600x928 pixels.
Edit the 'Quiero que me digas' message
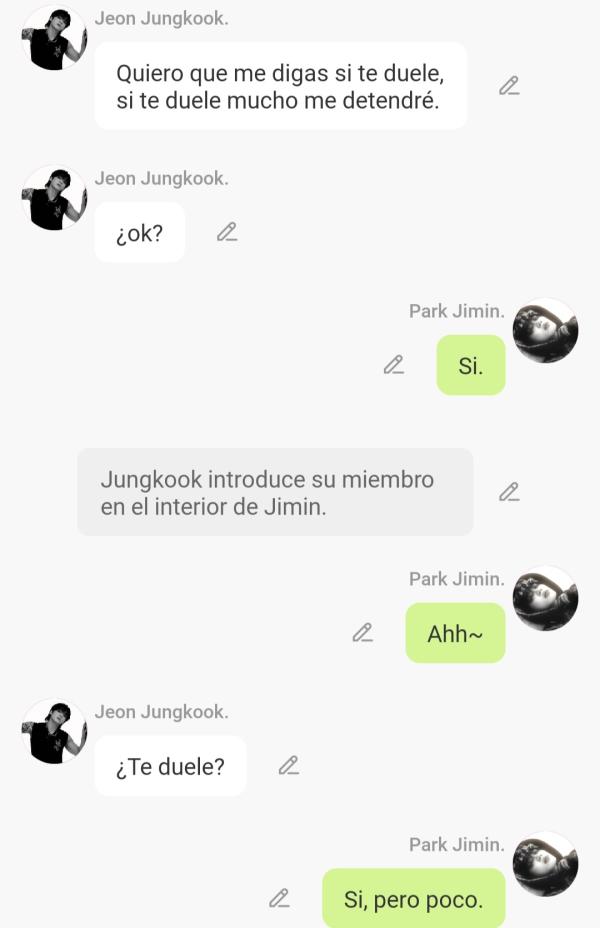[x=509, y=86]
